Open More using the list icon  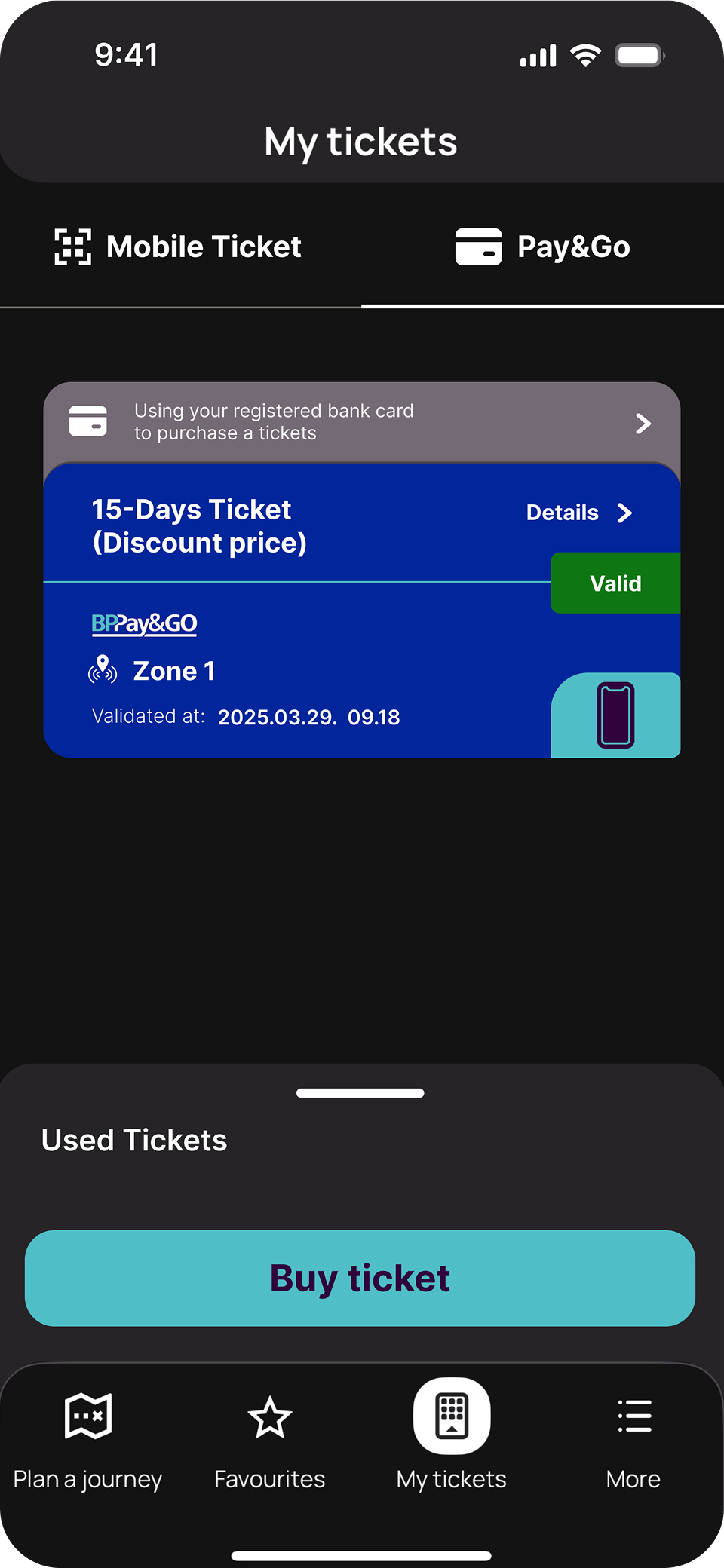tap(634, 1415)
